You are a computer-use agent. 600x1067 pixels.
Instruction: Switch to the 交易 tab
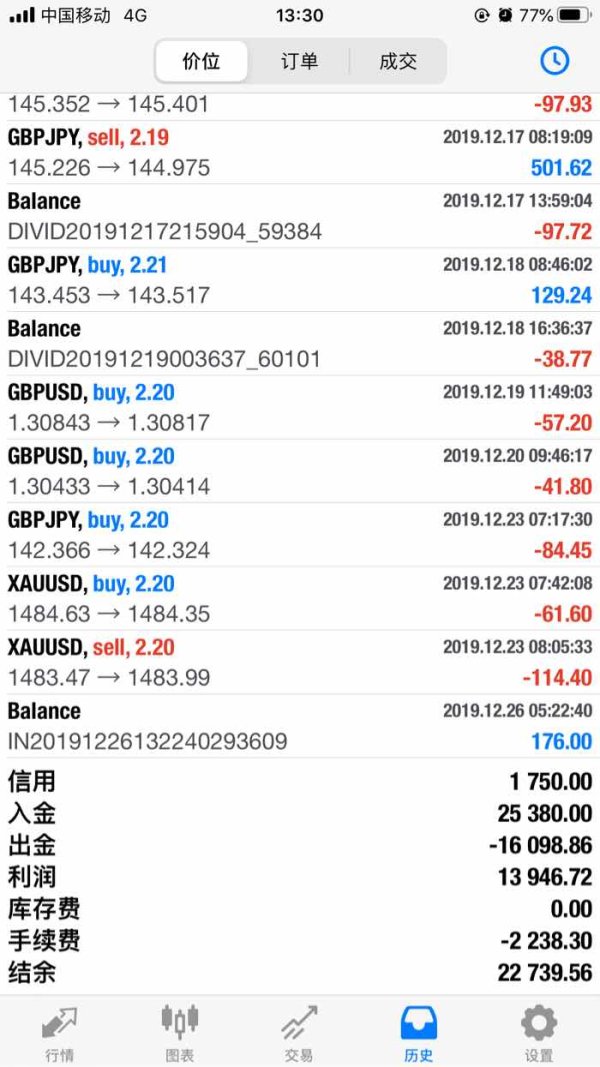[x=298, y=1031]
